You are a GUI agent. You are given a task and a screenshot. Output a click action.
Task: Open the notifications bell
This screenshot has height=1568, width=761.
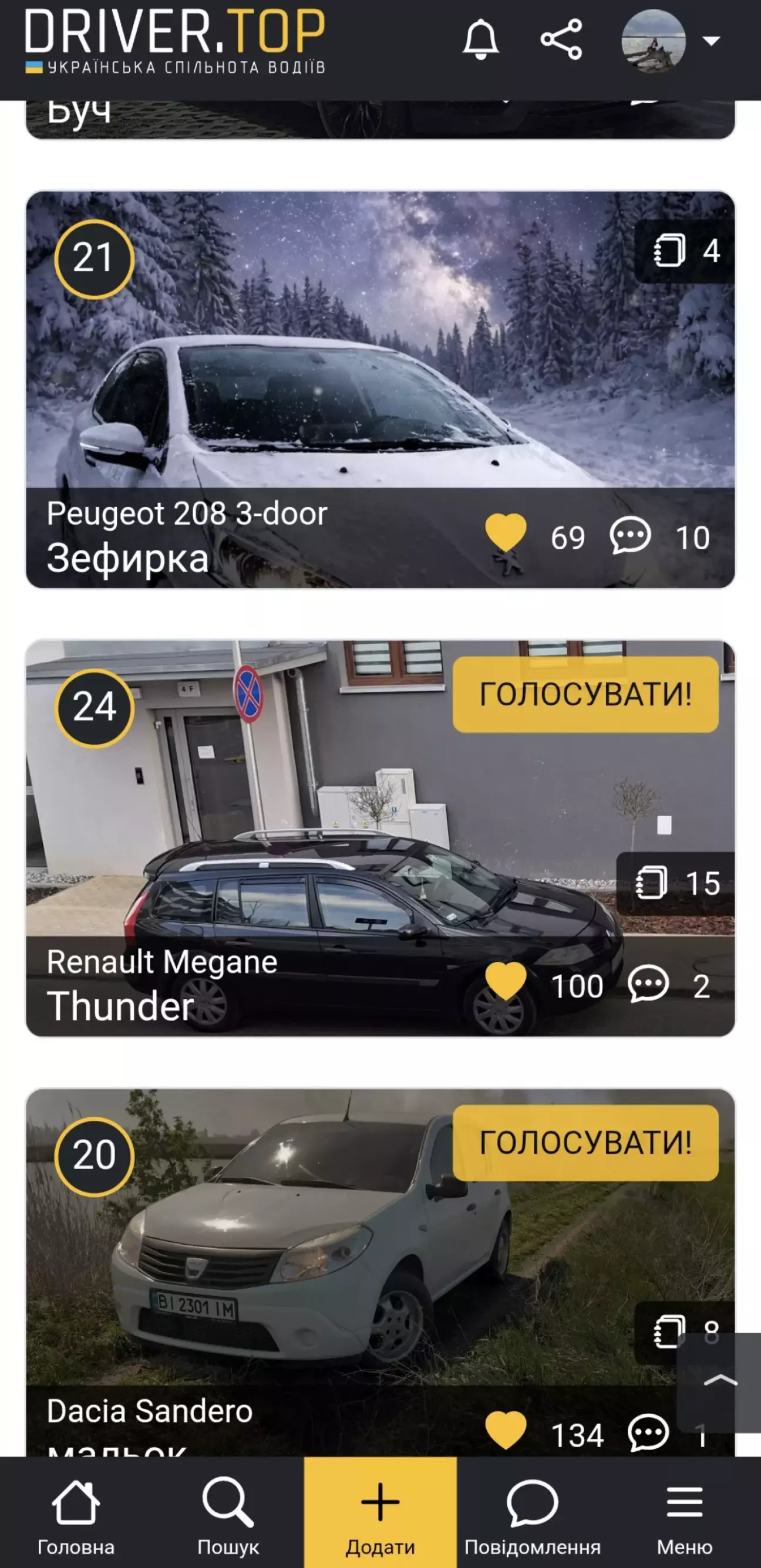point(481,40)
